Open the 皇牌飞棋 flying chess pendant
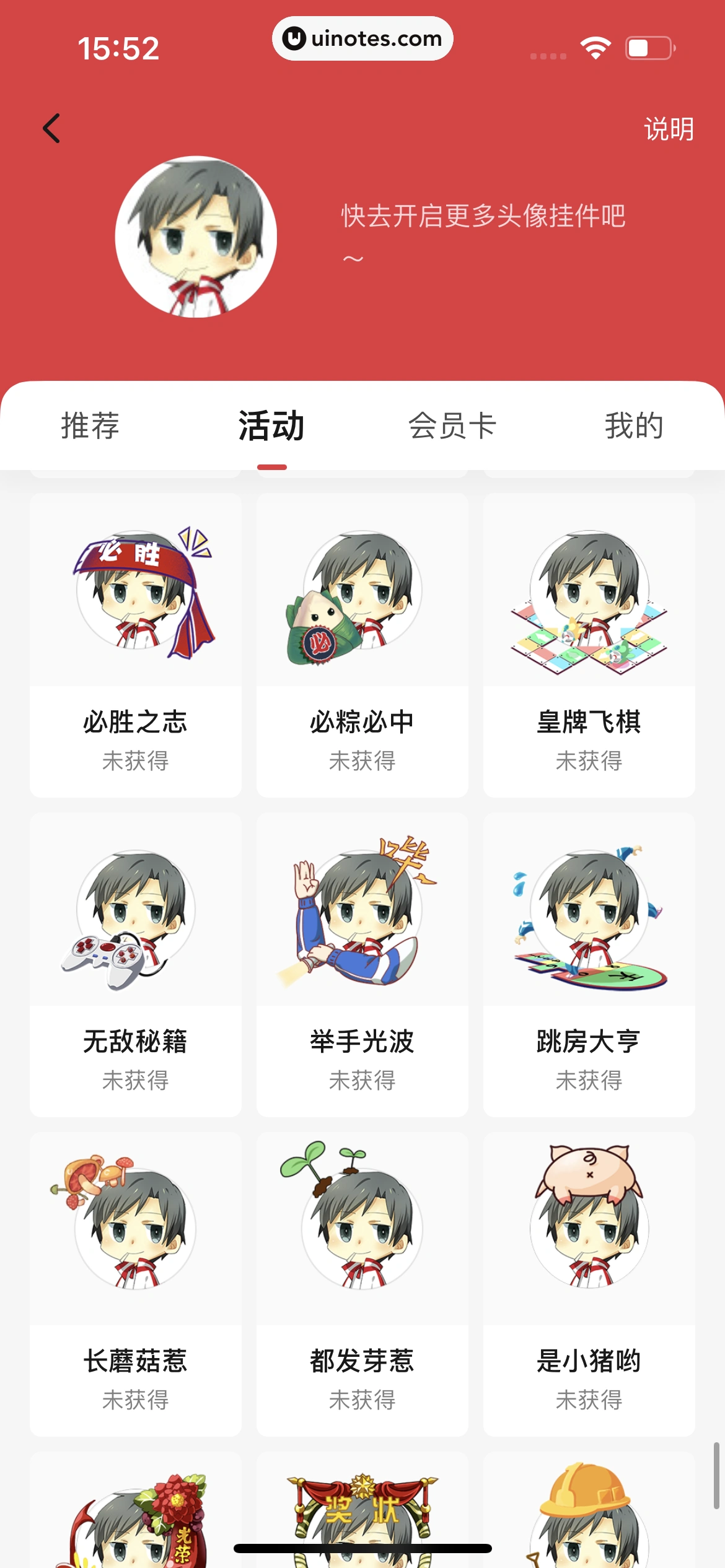The image size is (725, 1568). tap(589, 644)
